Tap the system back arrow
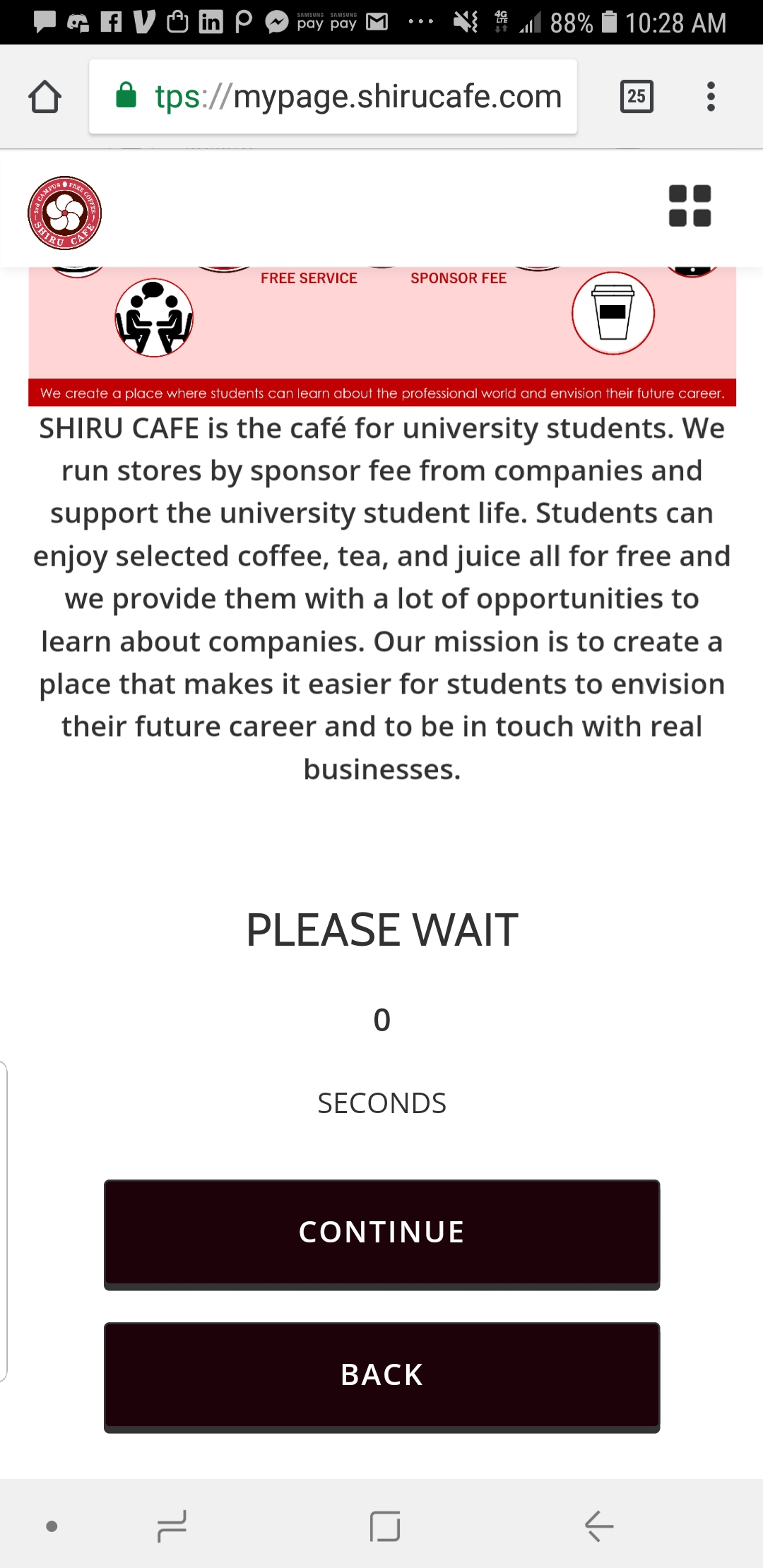The height and width of the screenshot is (1568, 763). [x=598, y=1526]
